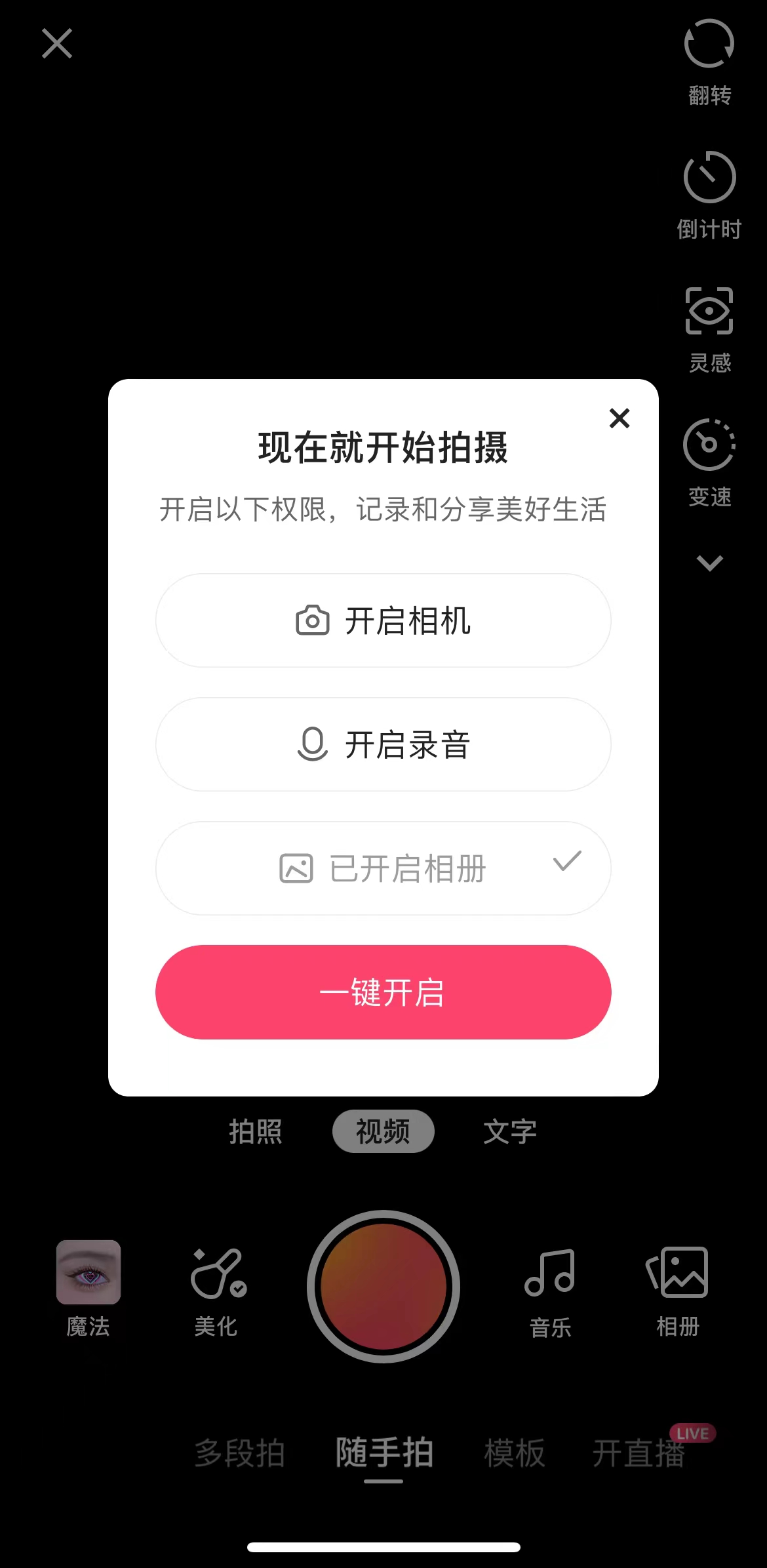Switch to 模板 template mode
Viewport: 767px width, 1568px height.
coord(514,1454)
